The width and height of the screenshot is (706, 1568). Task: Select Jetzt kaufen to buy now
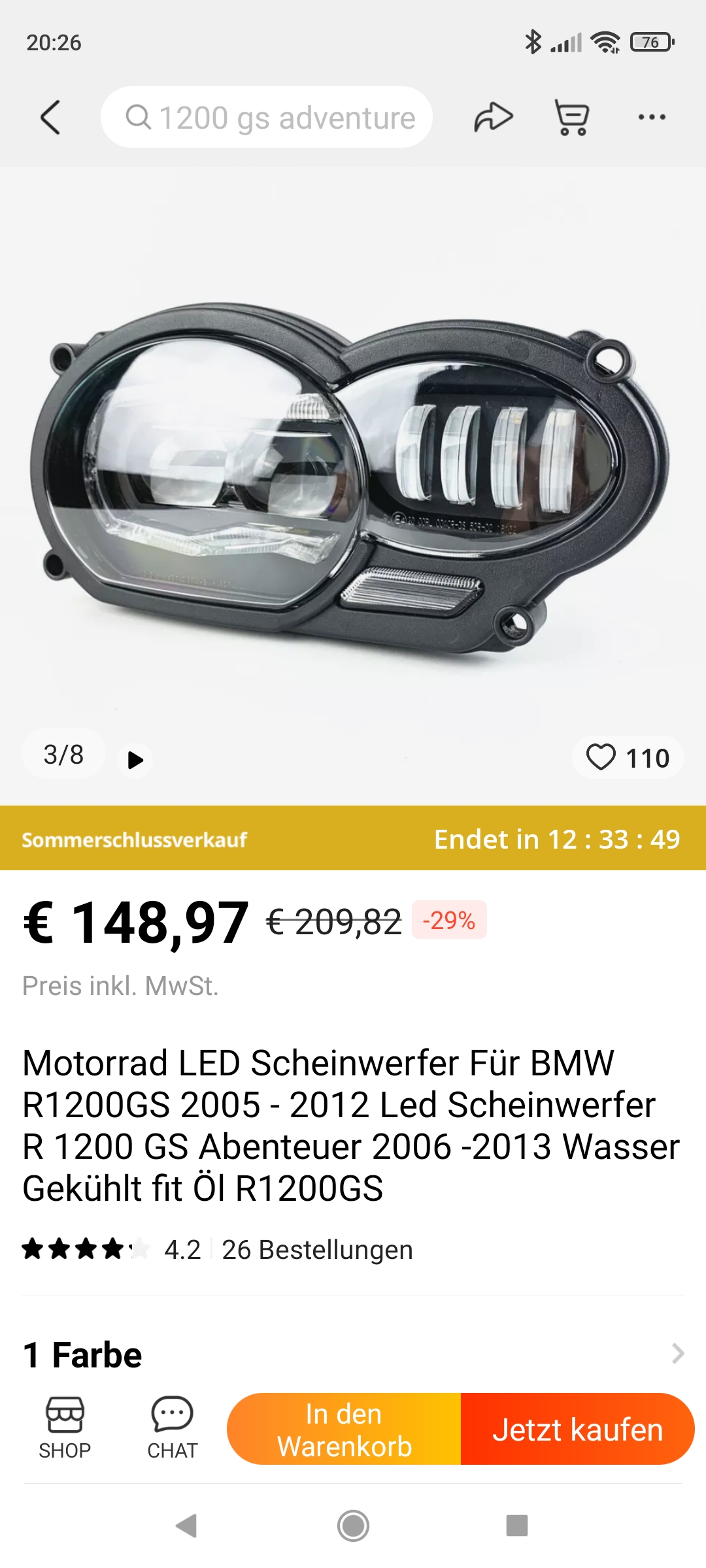pyautogui.click(x=577, y=1429)
